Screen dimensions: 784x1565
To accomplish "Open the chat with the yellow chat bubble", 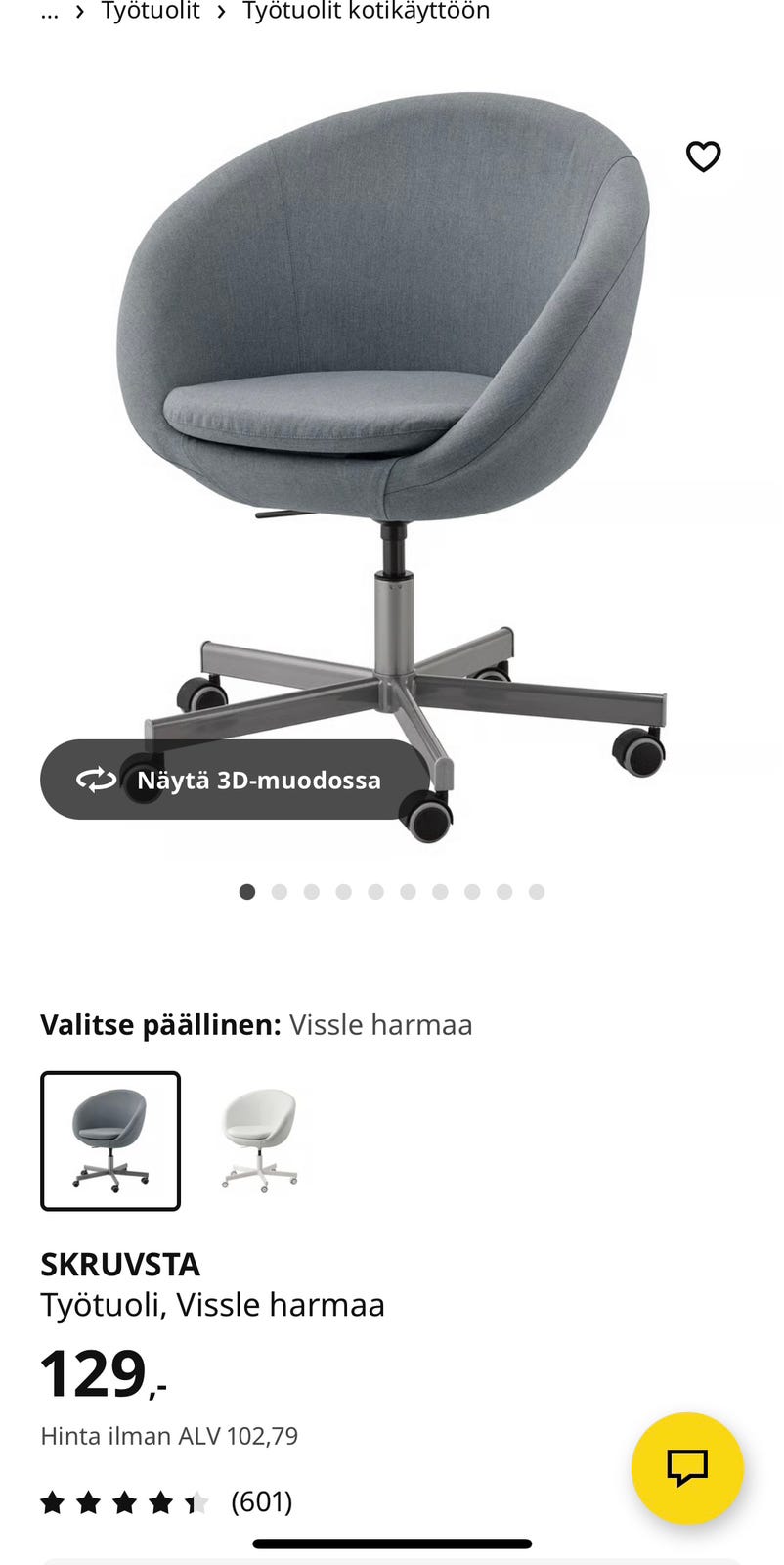I will coord(688,1470).
